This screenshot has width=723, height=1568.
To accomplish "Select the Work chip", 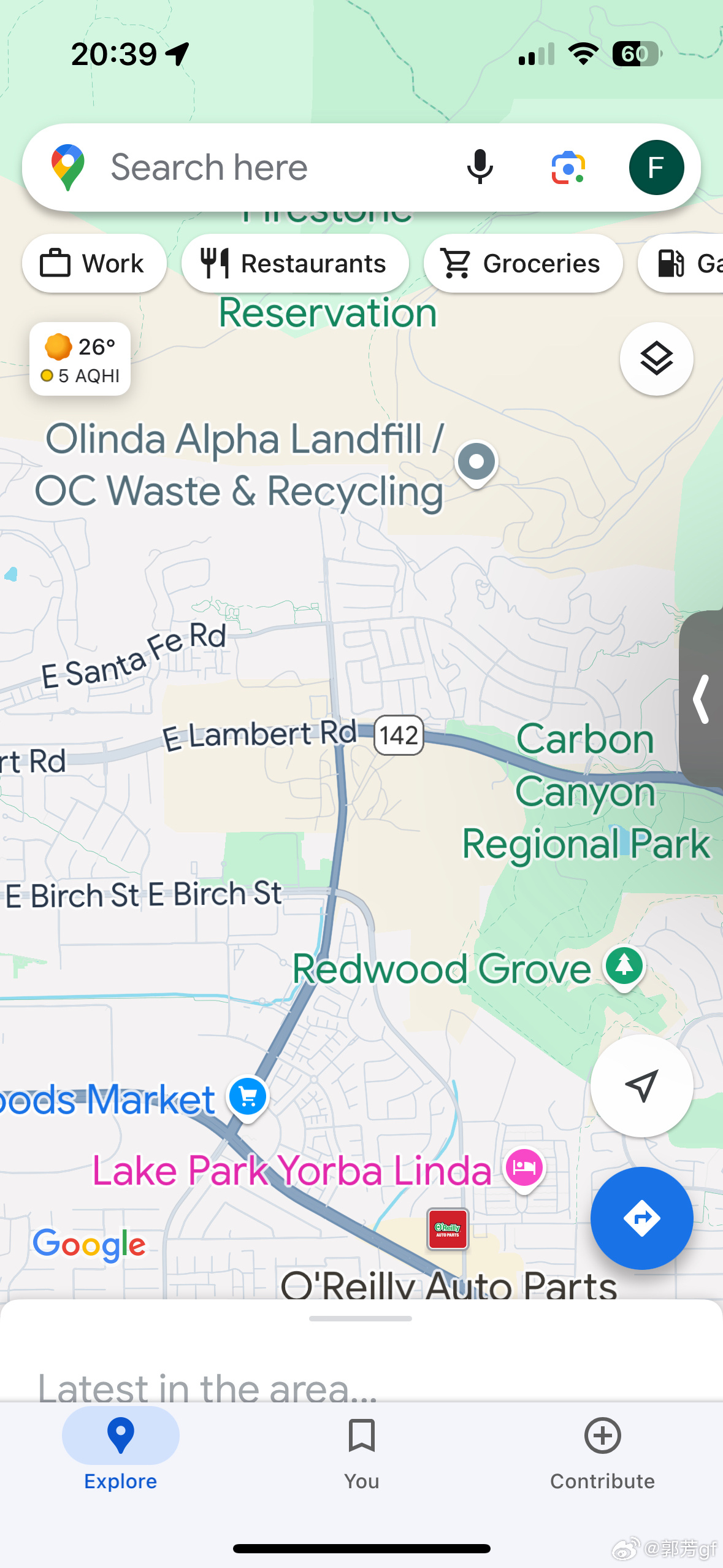I will pyautogui.click(x=94, y=264).
